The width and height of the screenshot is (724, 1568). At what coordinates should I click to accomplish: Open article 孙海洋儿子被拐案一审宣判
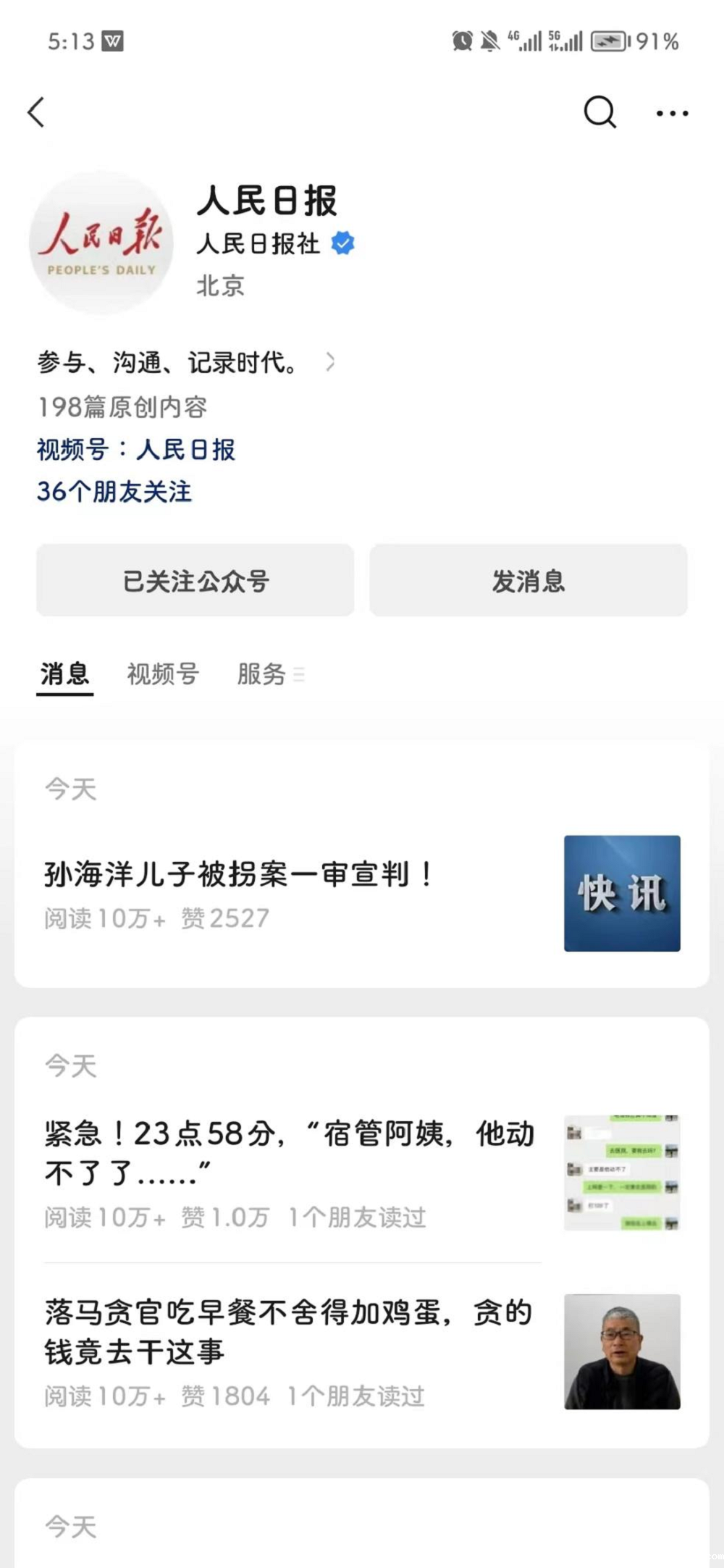coord(239,875)
